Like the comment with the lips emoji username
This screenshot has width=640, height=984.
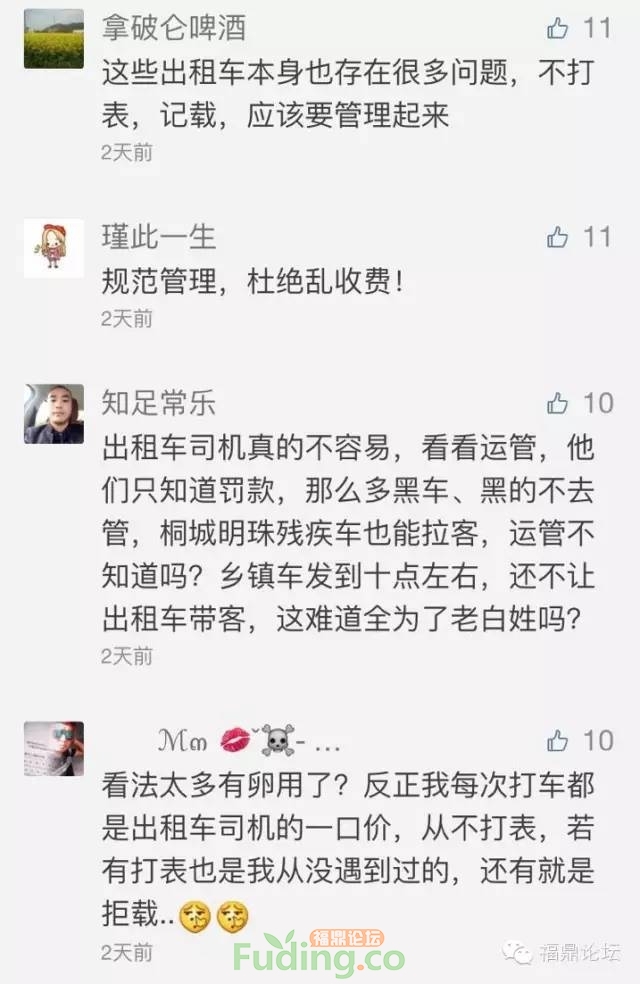click(x=558, y=741)
